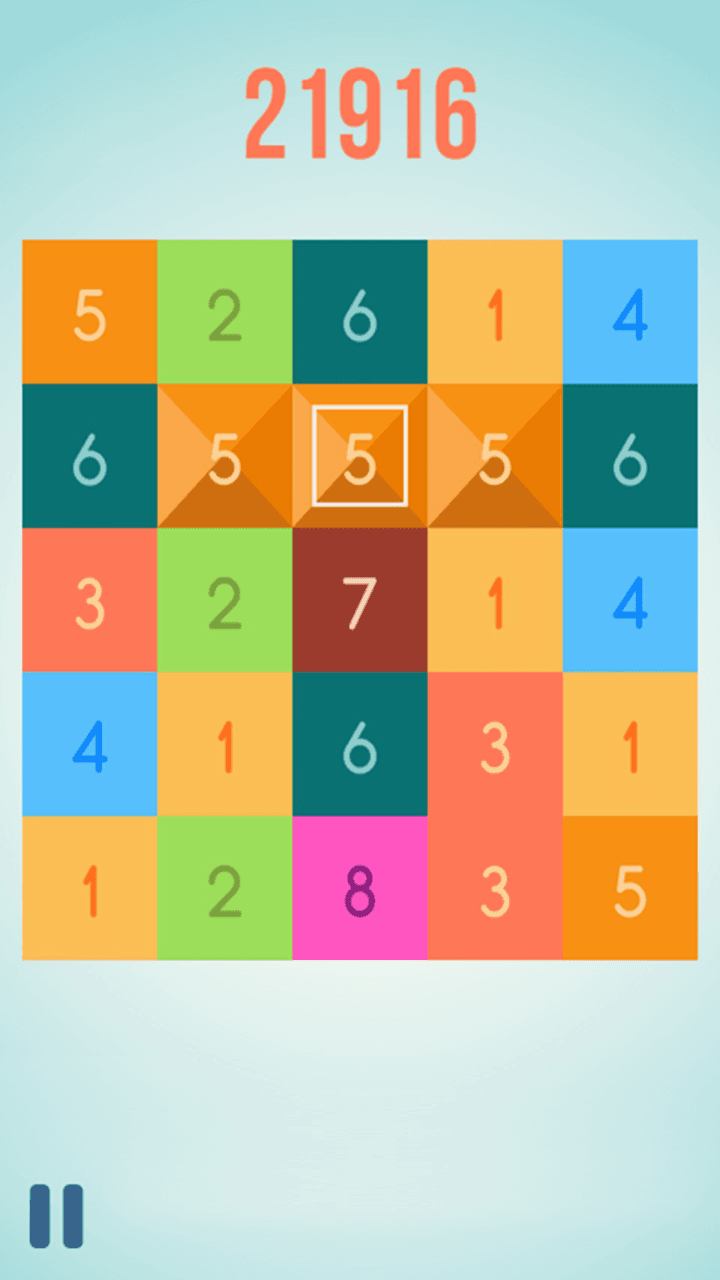Click the orange 1 in the bottom-left corner
720x1280 pixels.
(88, 890)
